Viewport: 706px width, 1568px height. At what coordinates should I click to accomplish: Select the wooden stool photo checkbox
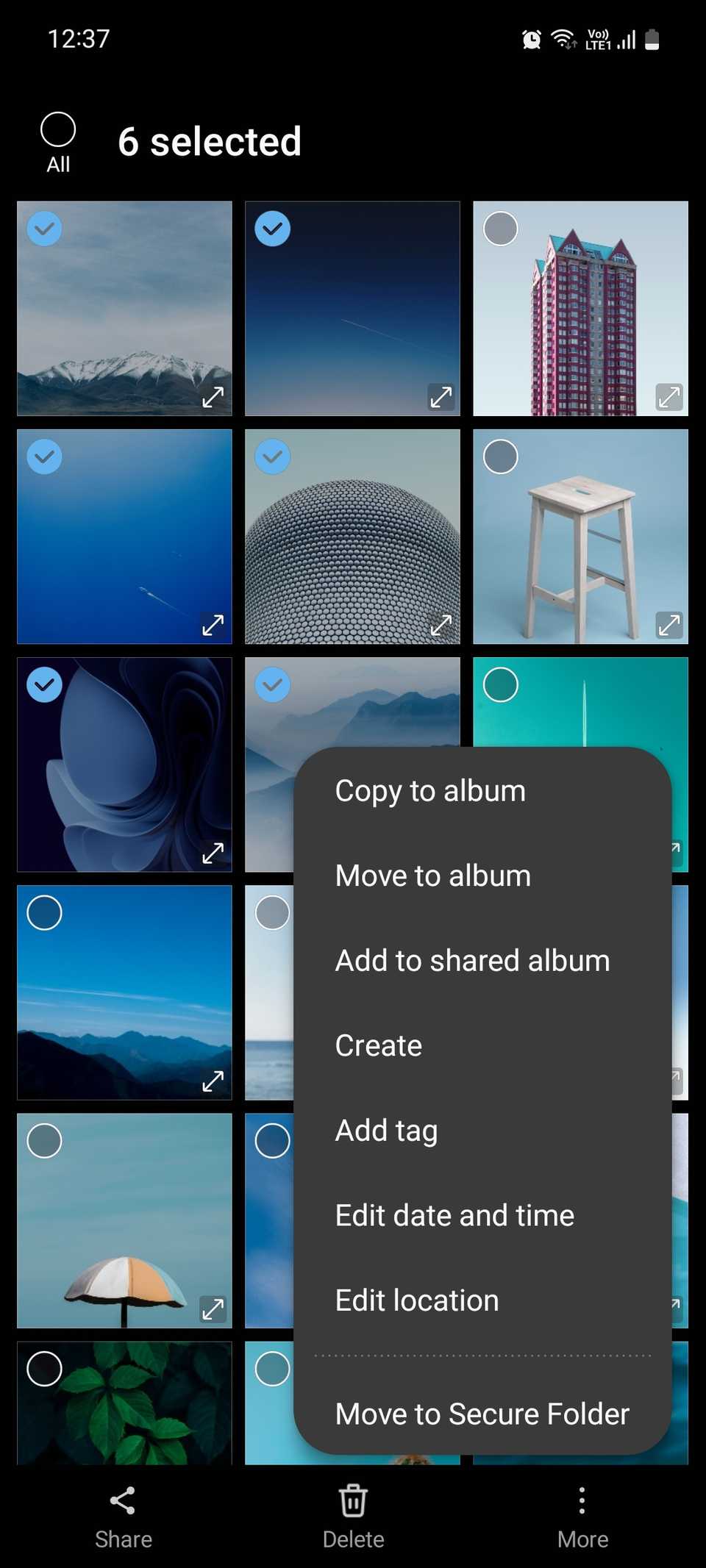(x=500, y=457)
